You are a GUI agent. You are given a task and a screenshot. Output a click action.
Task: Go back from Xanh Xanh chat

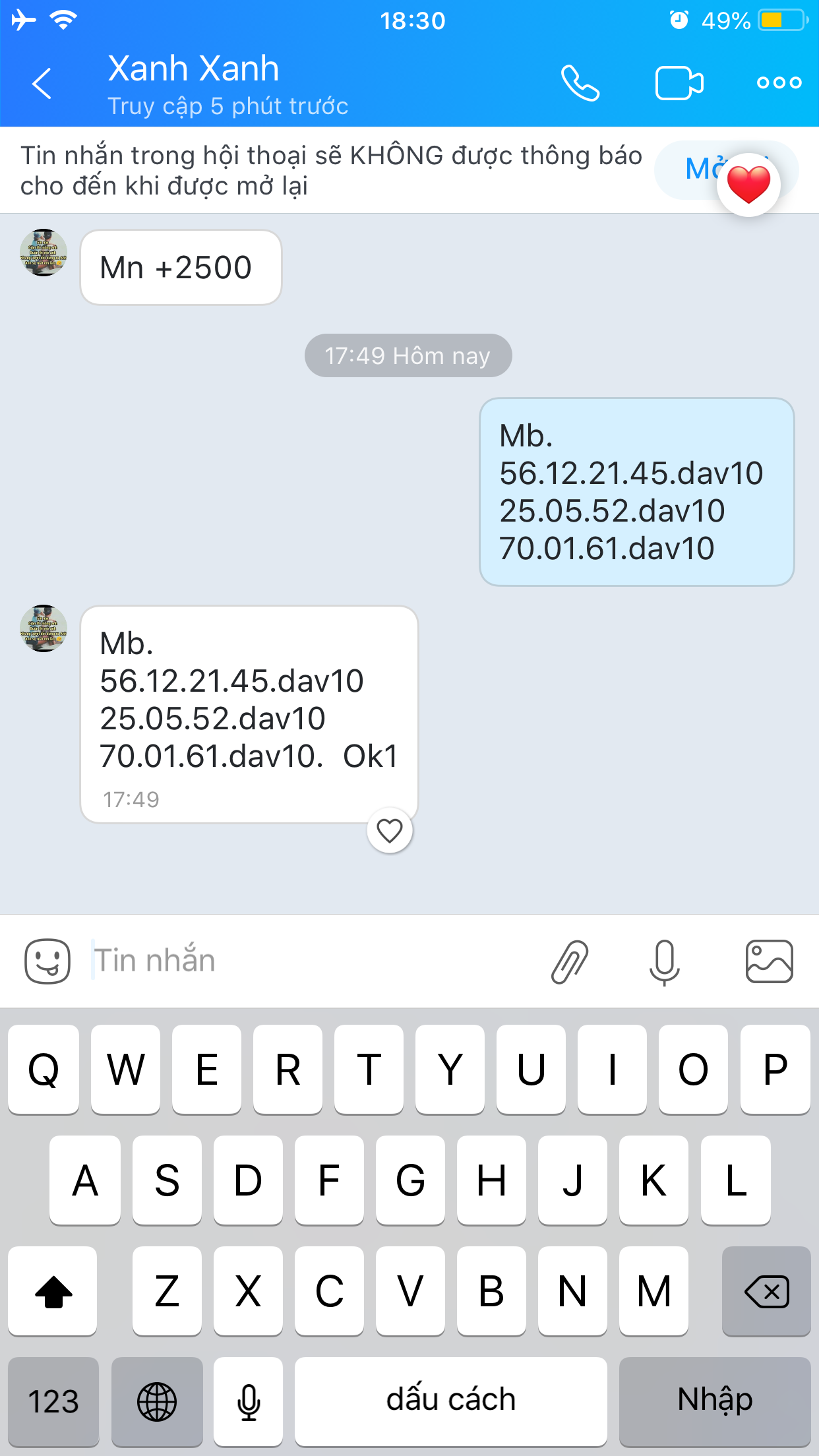pyautogui.click(x=42, y=83)
